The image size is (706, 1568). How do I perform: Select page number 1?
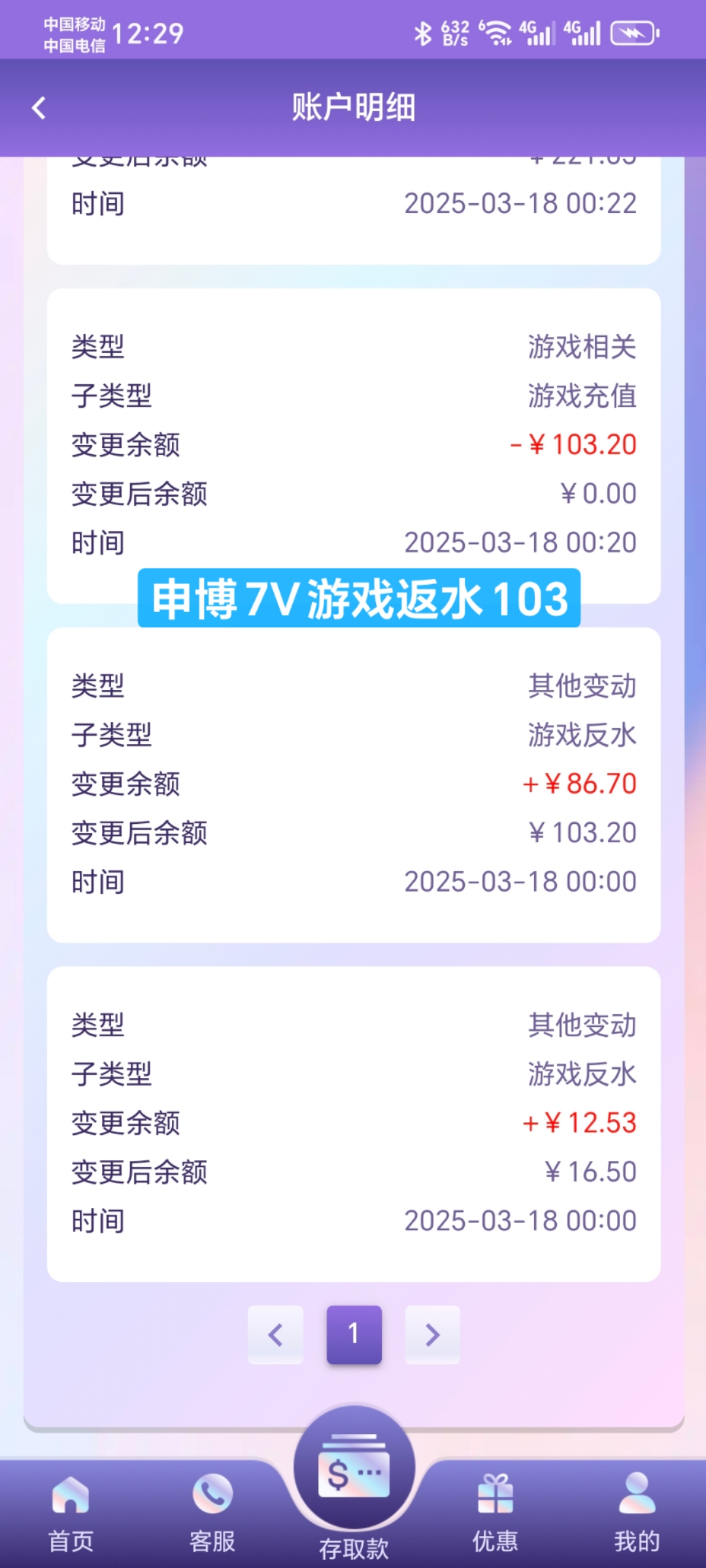tap(354, 1333)
